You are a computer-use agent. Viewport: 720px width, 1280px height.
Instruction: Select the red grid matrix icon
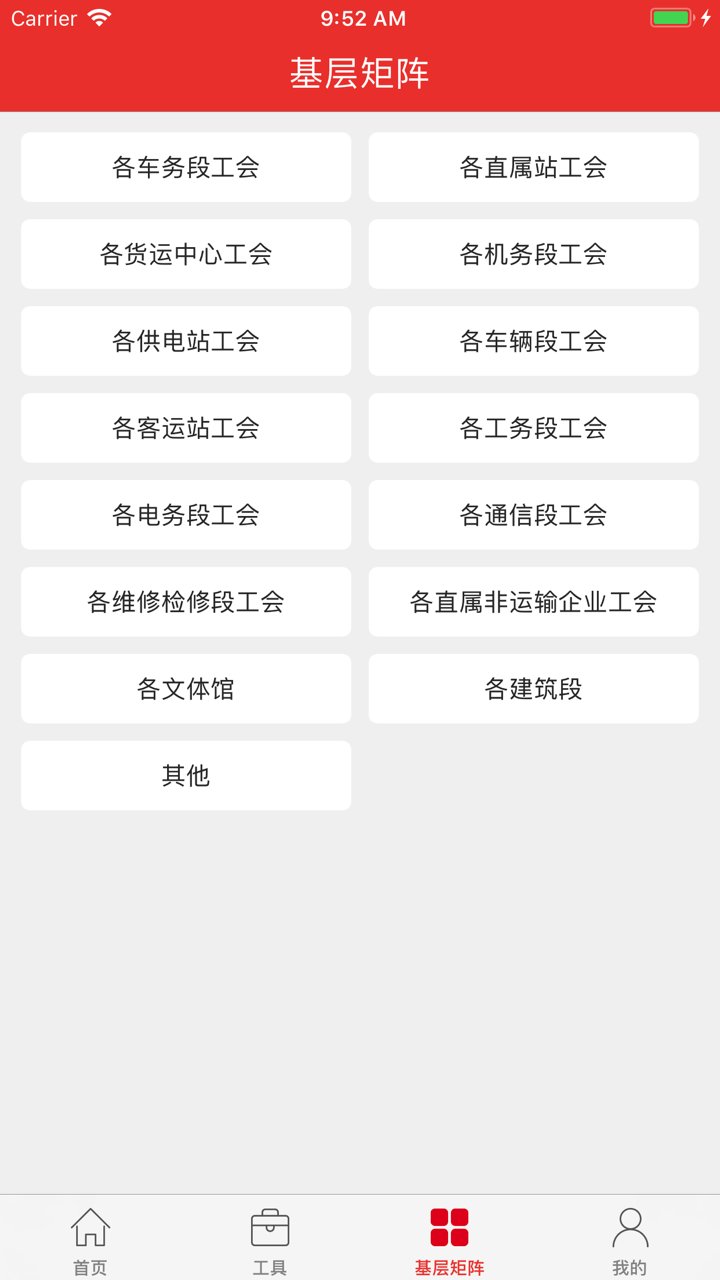[x=449, y=1225]
